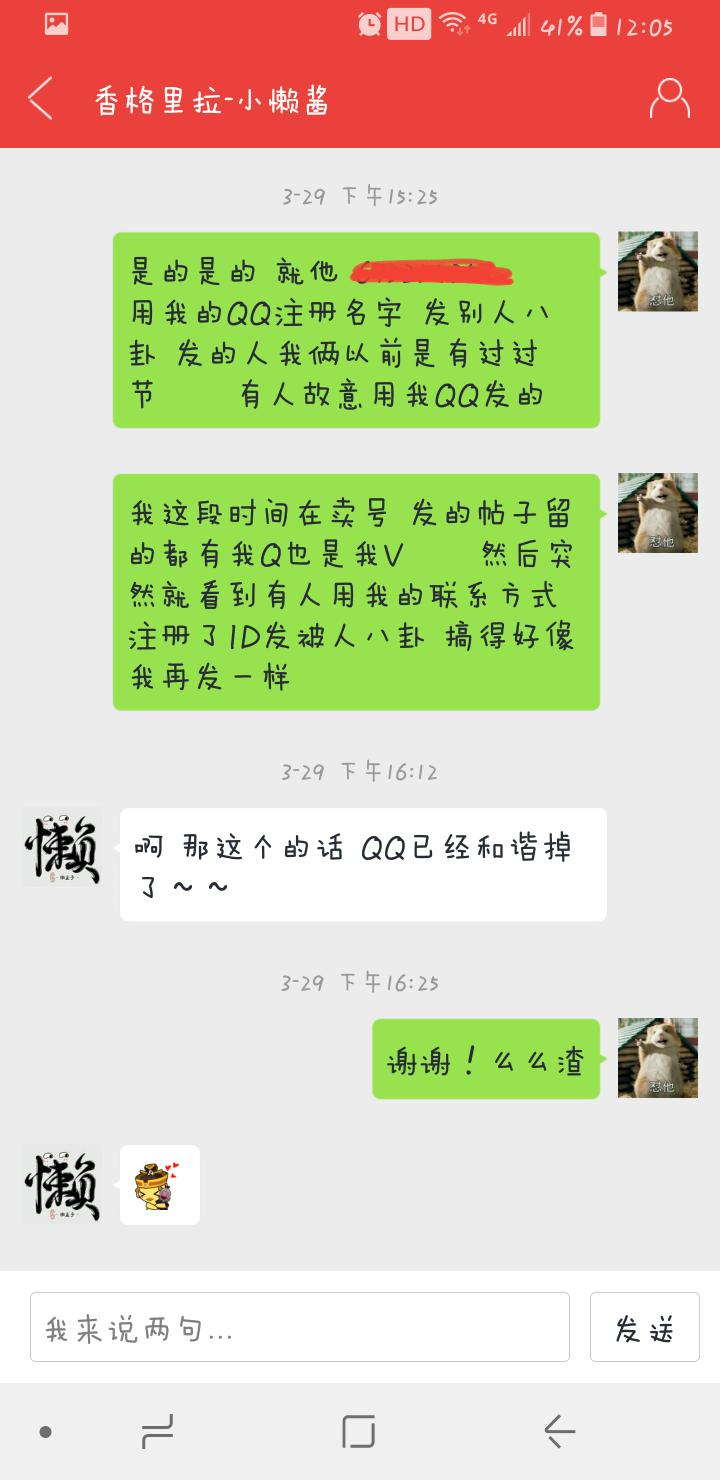Open 懒 avatar beside the QQ已经和谐掉了 message
Screen dimensions: 720x1480
[x=62, y=848]
